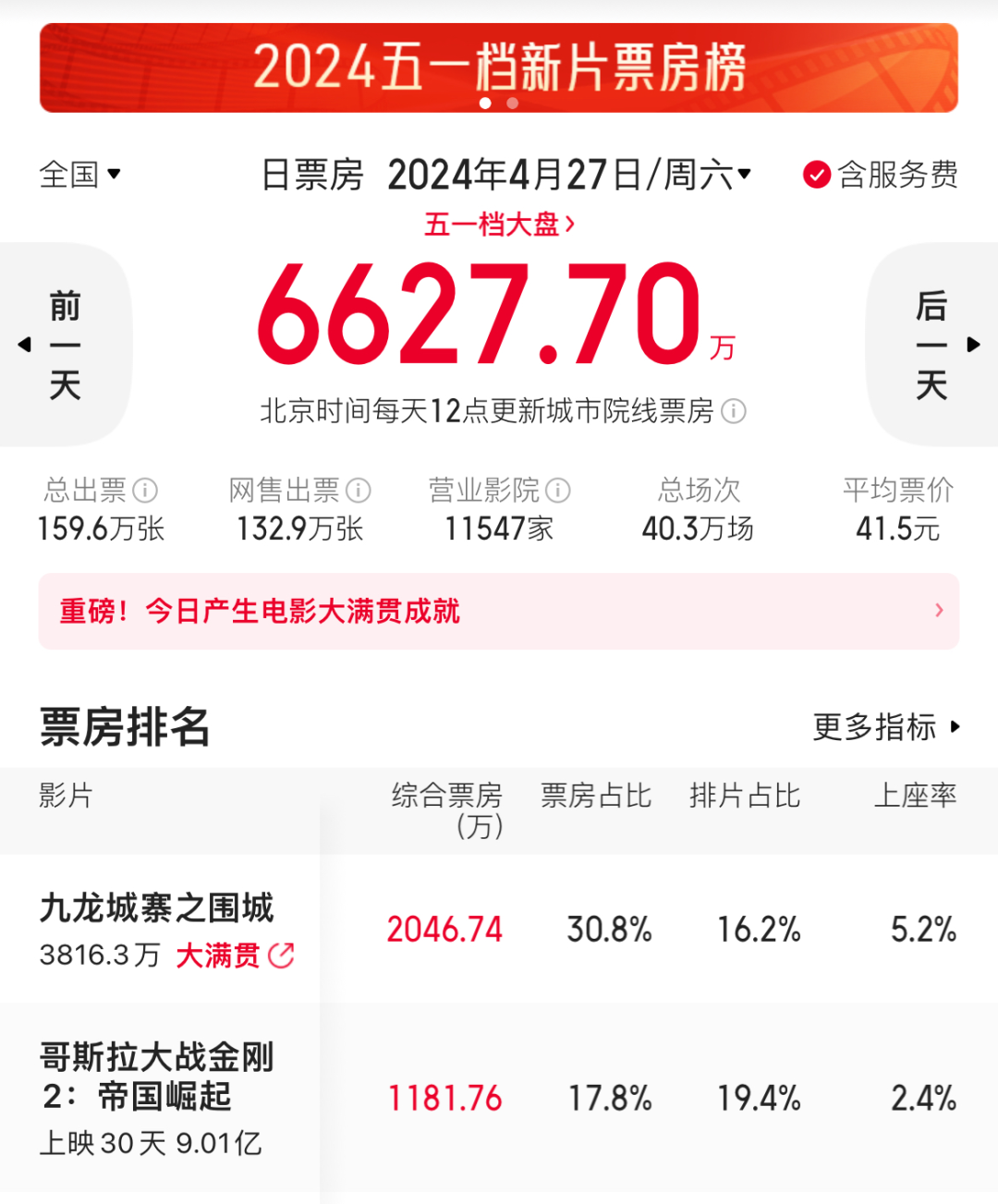The image size is (998, 1204).
Task: Open the 全国 region dropdown
Action: tap(79, 174)
